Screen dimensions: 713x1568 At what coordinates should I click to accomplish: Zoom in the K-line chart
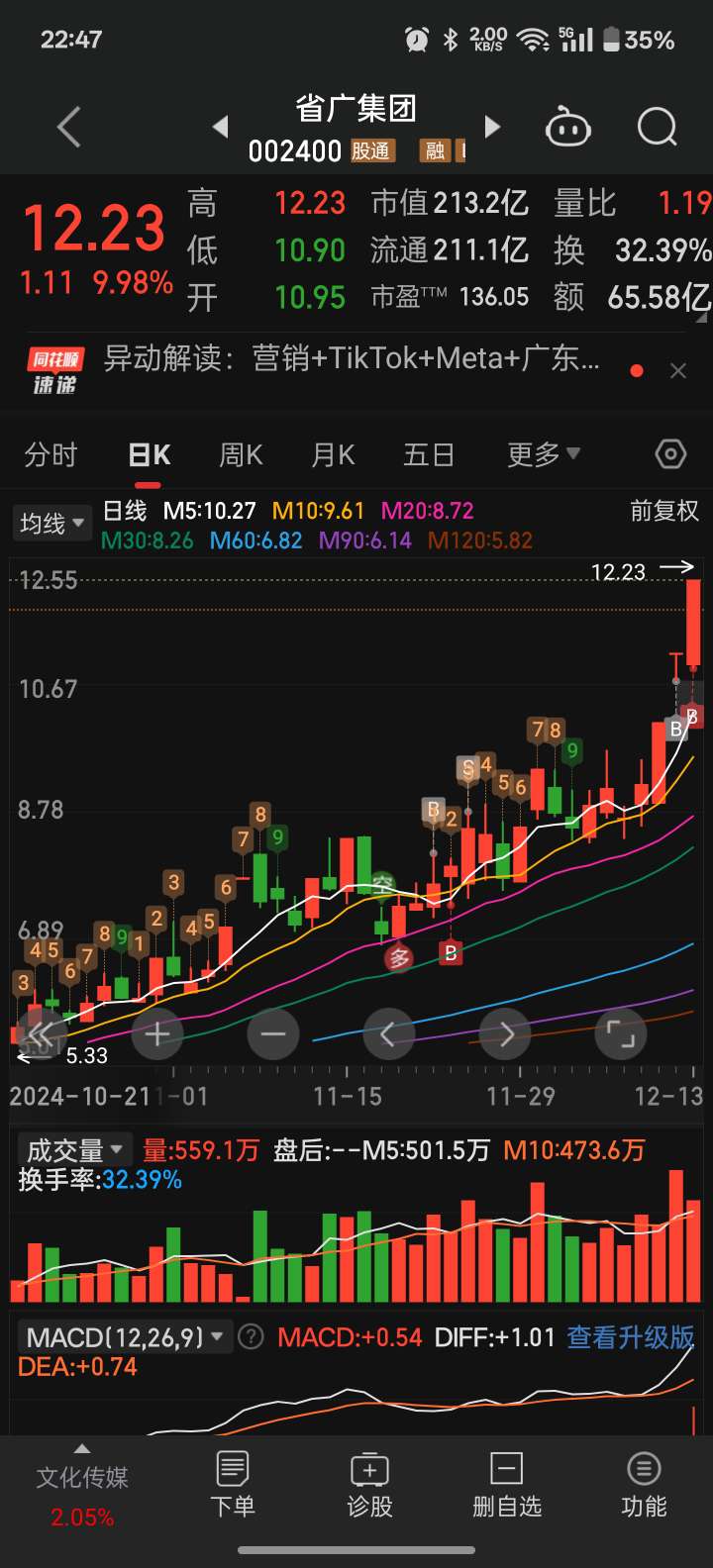pos(158,1034)
